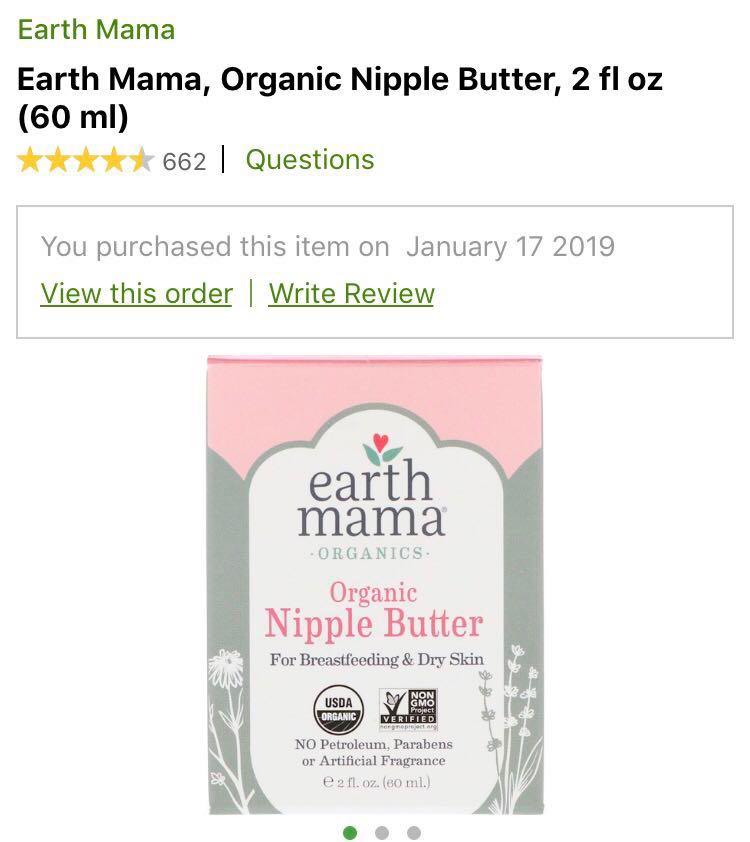View the 662 ratings count

tap(185, 159)
